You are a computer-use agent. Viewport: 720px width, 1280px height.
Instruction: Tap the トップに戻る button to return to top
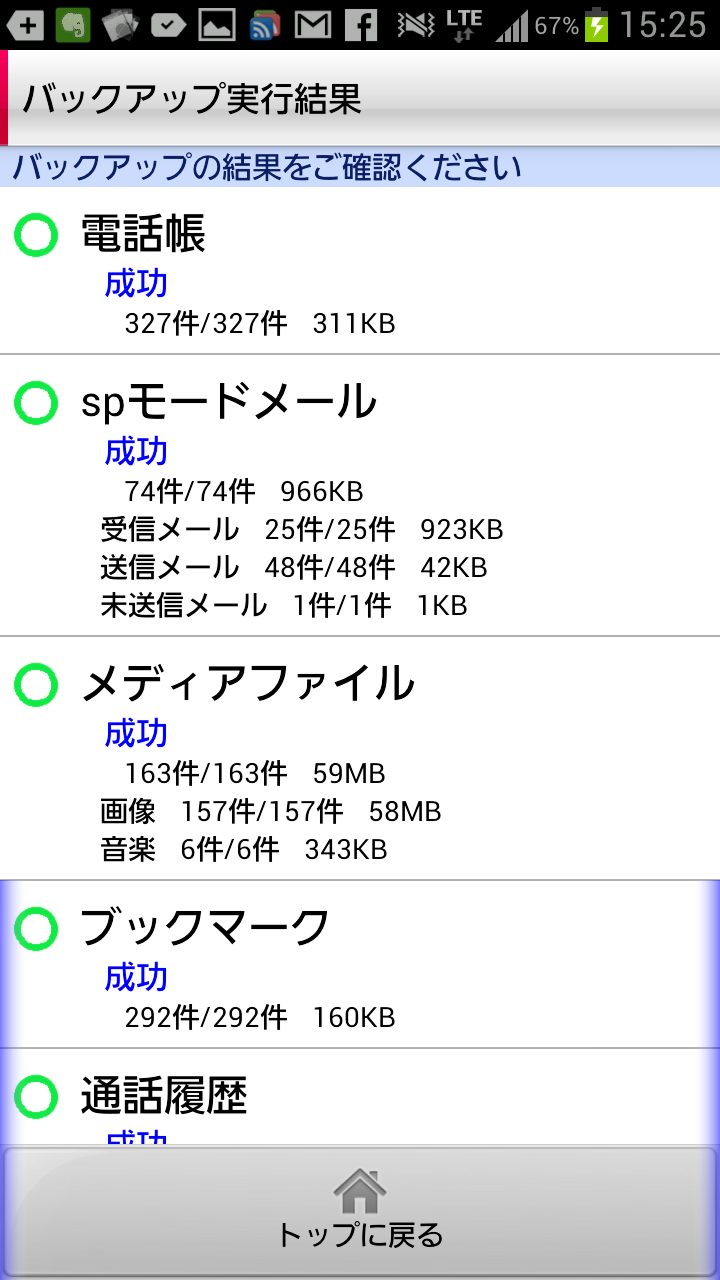click(360, 1212)
